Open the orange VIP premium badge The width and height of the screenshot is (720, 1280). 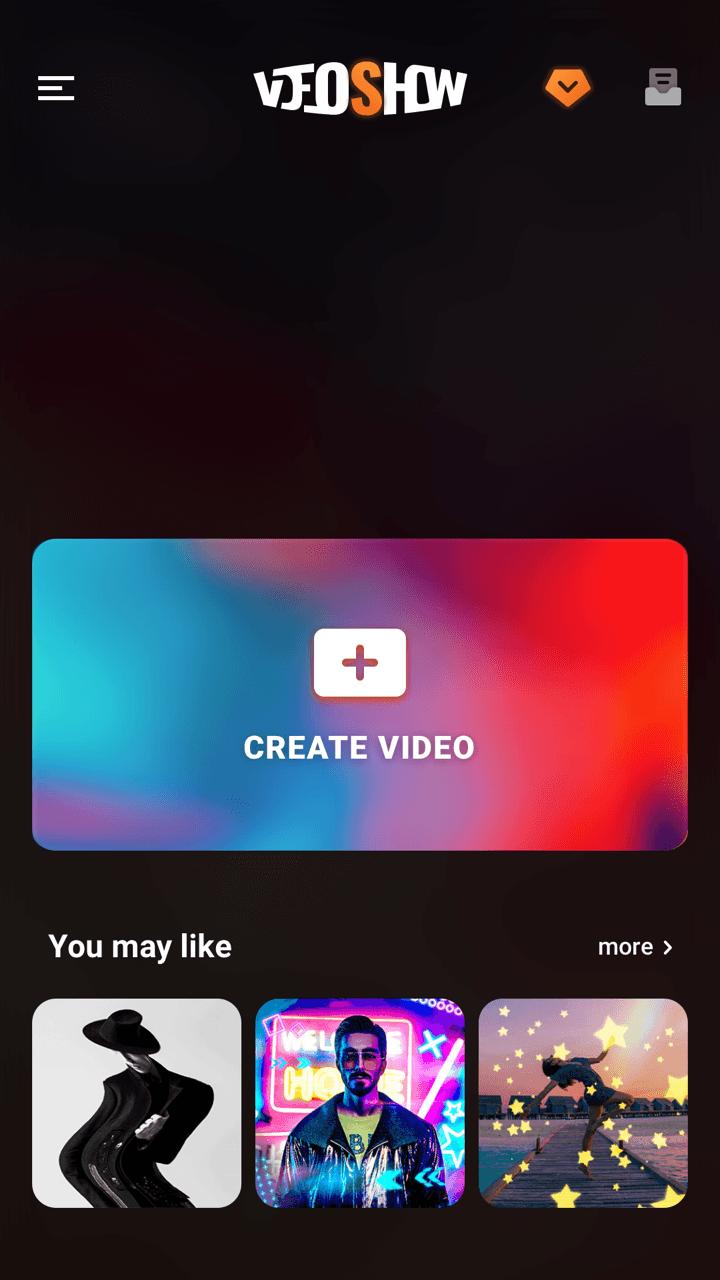click(567, 88)
